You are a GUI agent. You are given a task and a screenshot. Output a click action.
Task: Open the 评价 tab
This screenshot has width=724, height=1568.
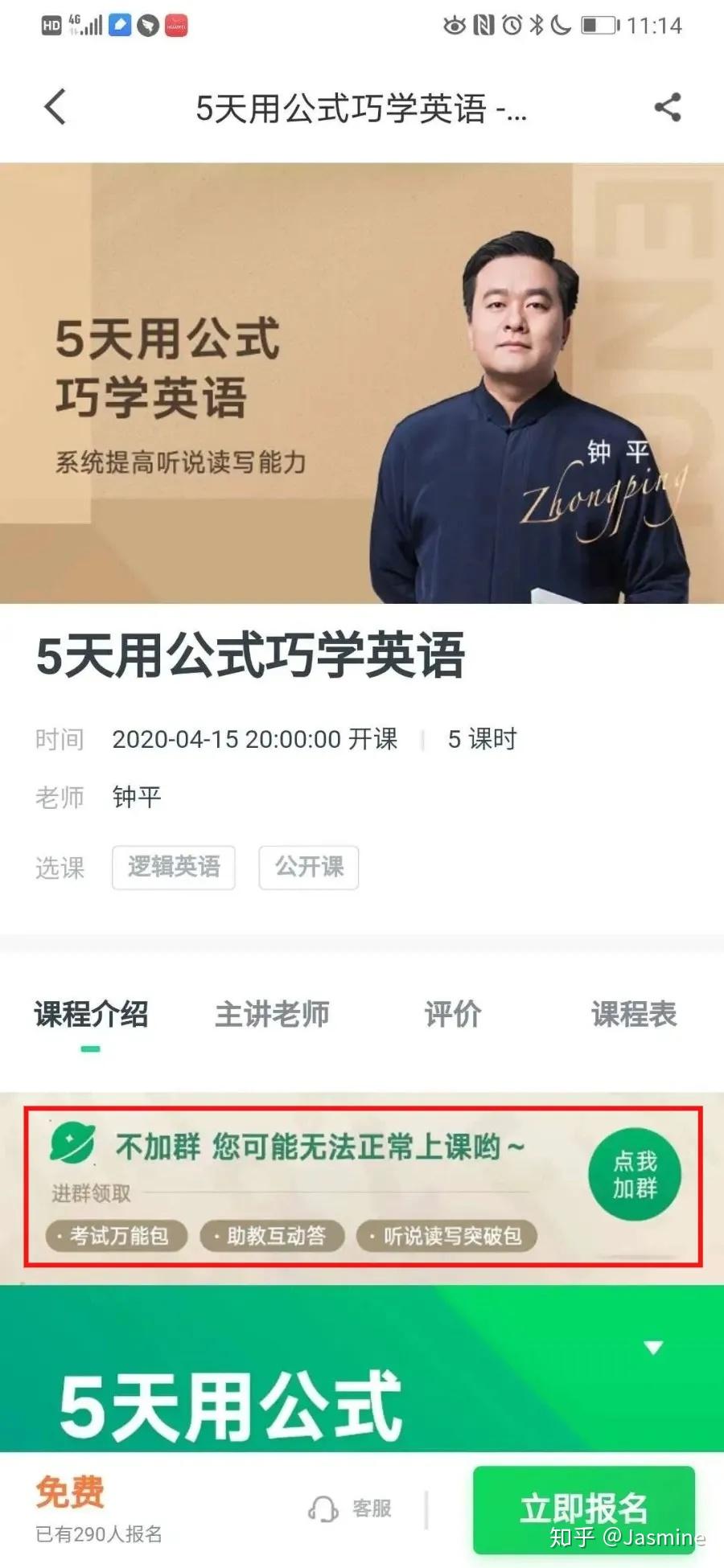coord(453,1014)
